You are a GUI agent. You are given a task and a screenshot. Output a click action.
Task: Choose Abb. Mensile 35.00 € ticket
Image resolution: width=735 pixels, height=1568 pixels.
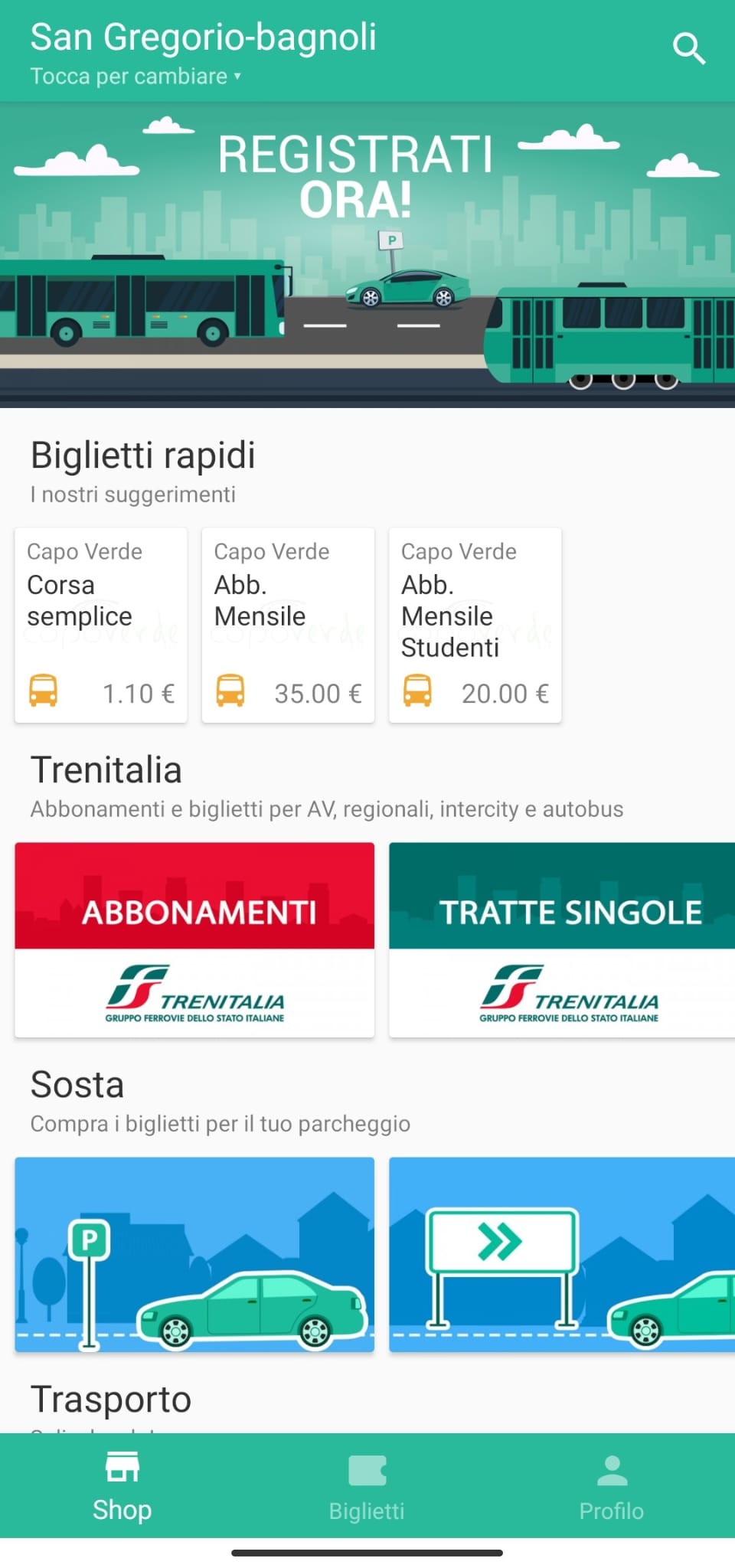tap(288, 625)
